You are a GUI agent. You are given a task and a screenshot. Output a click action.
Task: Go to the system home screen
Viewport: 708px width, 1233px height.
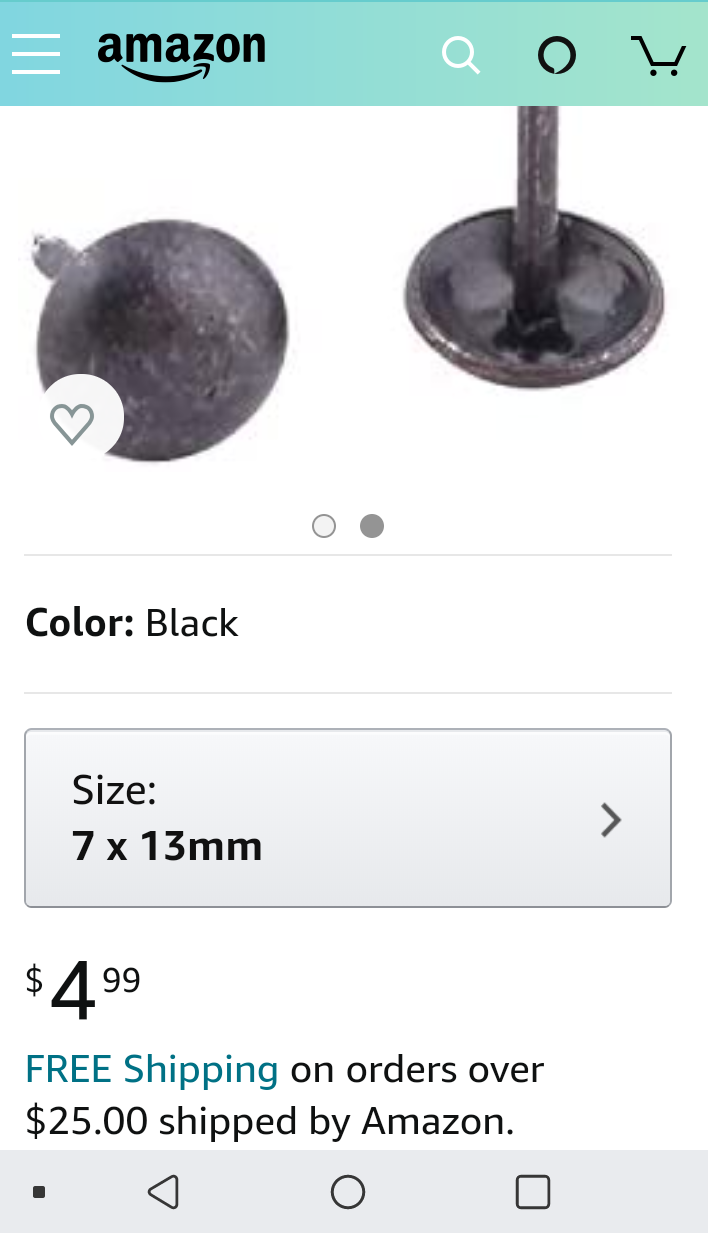tap(347, 1192)
